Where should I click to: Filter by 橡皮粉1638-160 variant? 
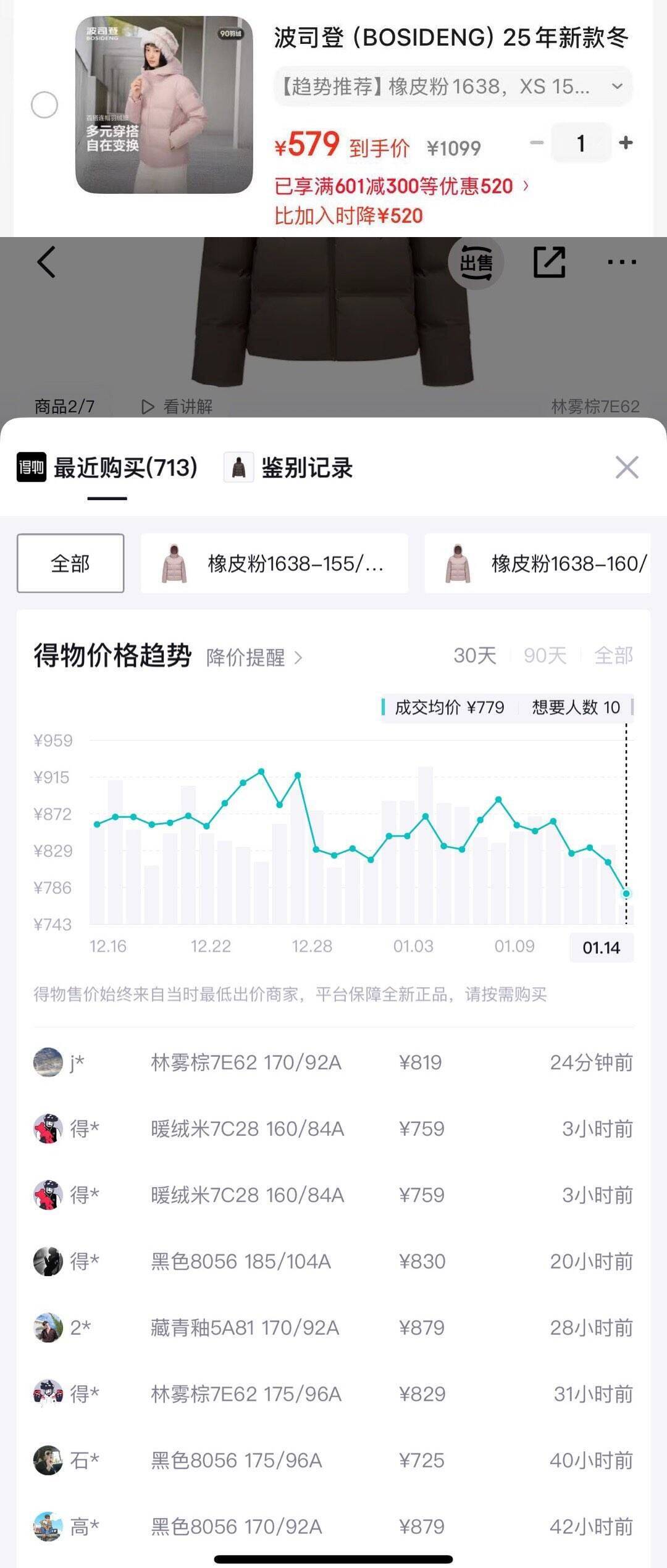coord(537,564)
